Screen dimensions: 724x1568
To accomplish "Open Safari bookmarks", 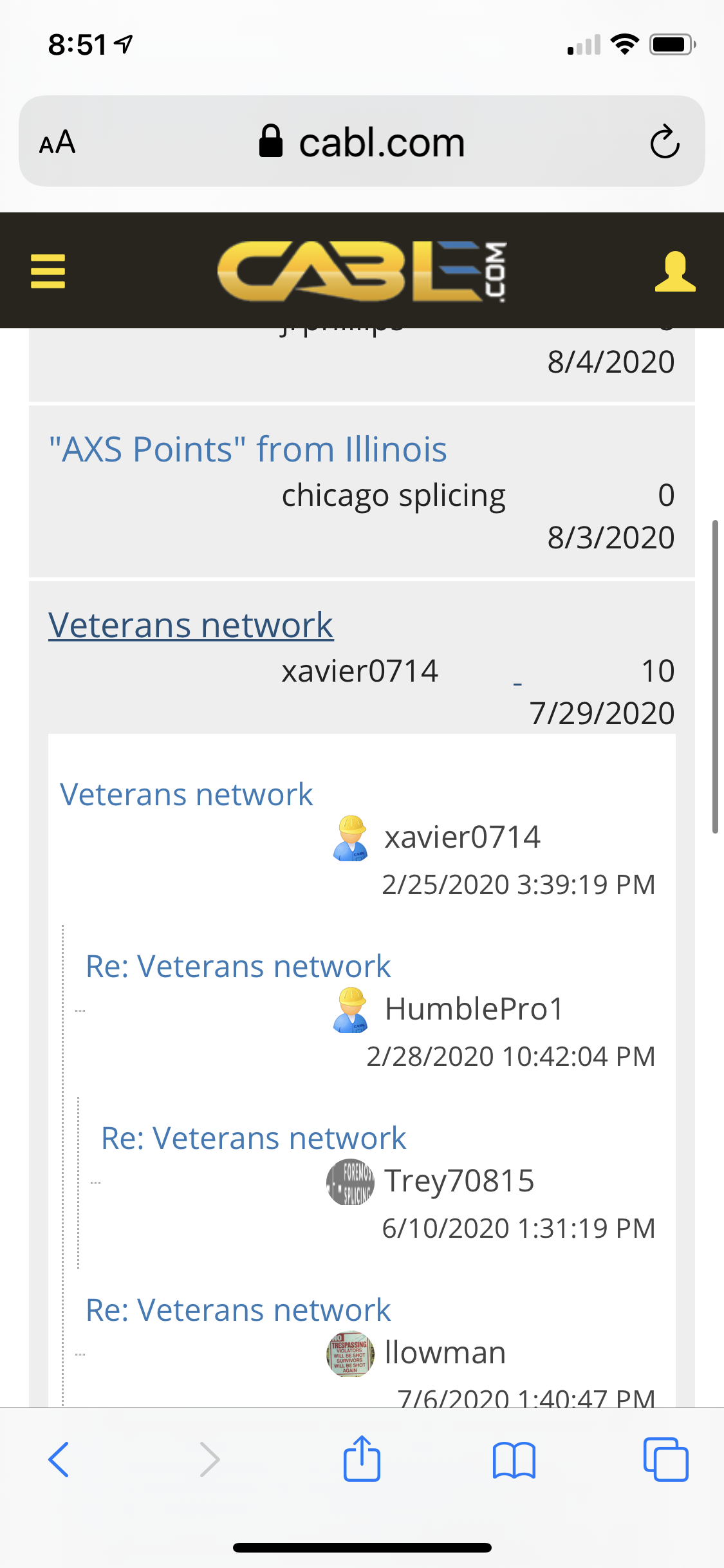I will [514, 1459].
